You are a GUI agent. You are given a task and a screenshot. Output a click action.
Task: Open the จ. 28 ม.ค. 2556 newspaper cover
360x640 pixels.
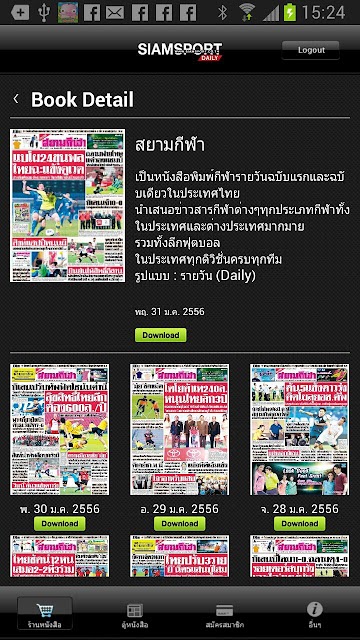point(300,430)
